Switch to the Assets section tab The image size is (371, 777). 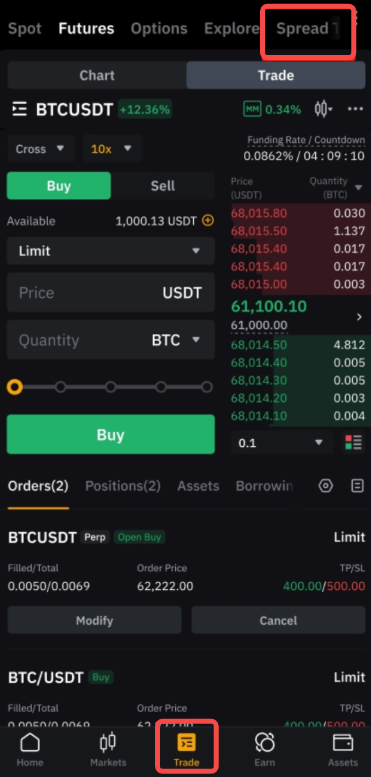point(198,486)
